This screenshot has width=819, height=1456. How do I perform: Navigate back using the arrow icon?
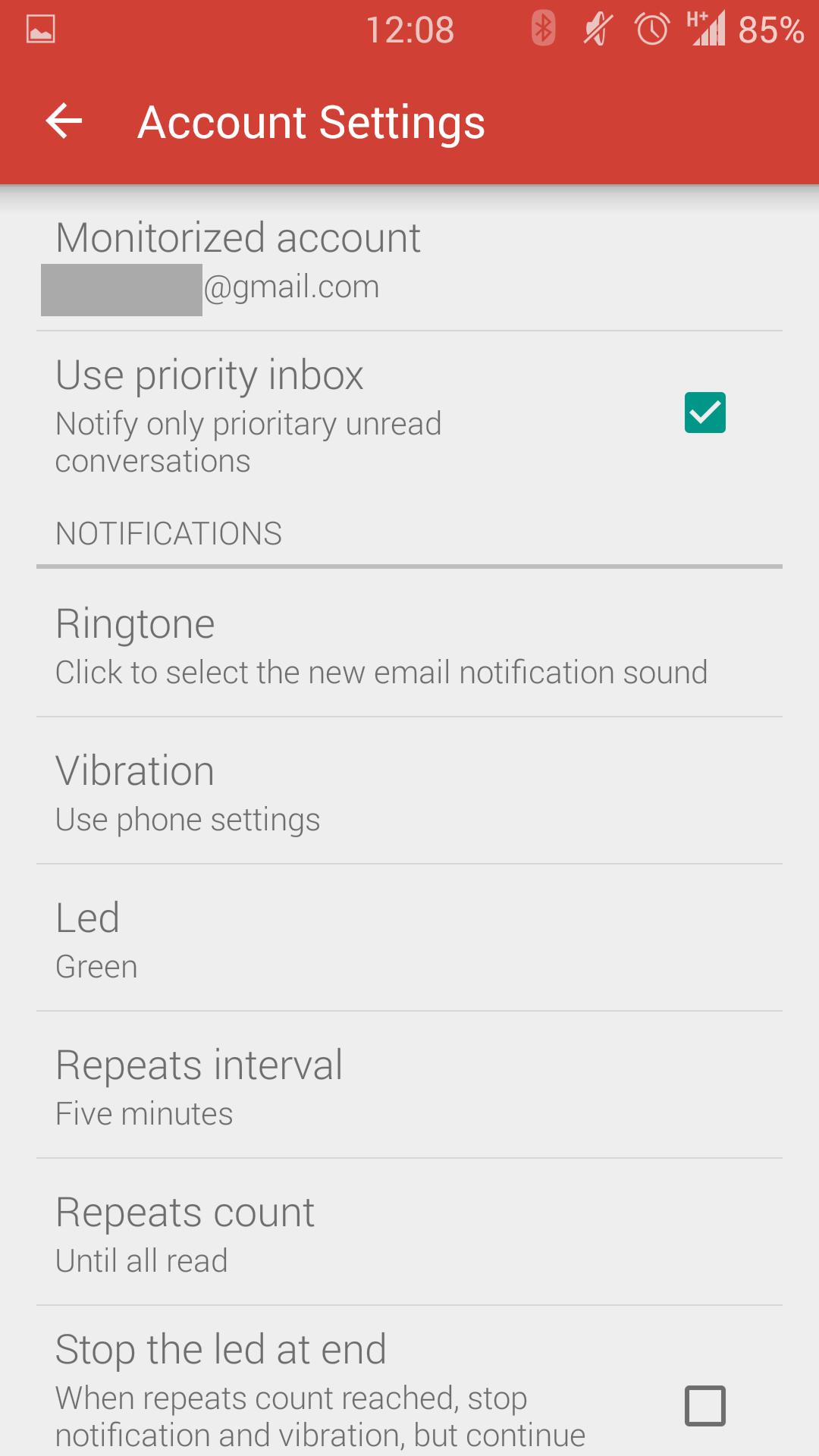point(63,120)
